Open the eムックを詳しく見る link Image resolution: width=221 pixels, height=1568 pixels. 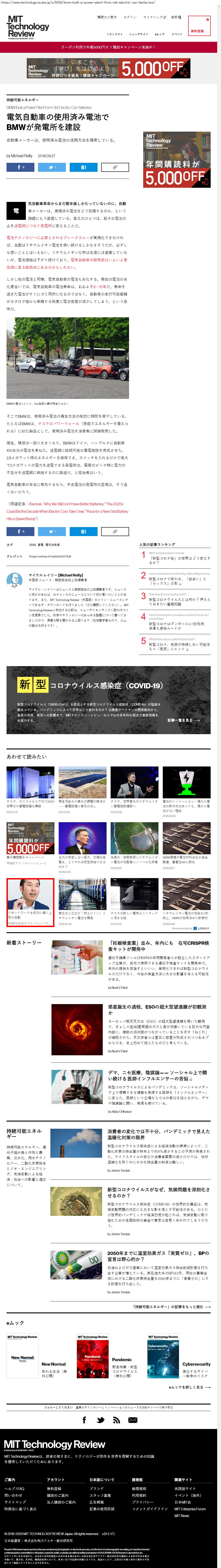point(189,1387)
